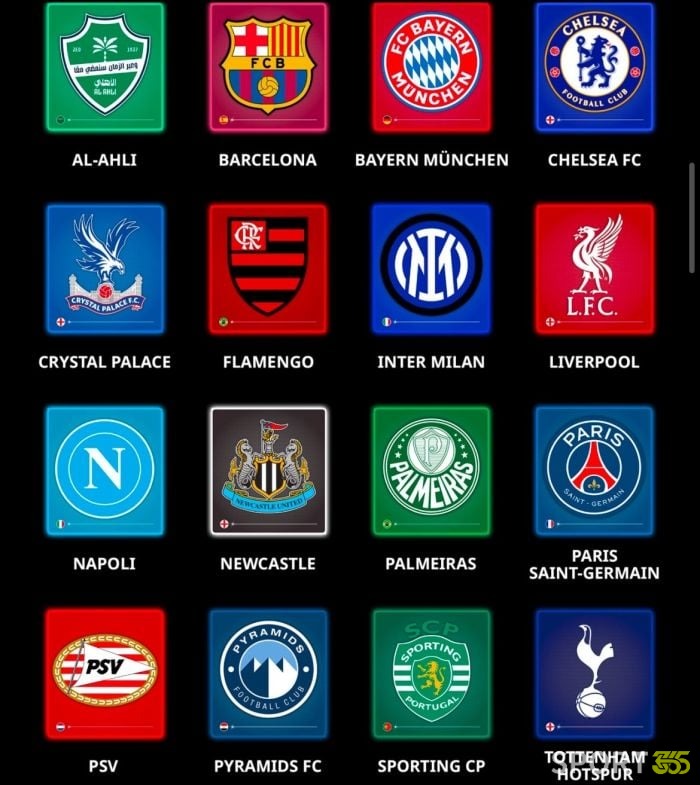Pick the Bayern München club
This screenshot has height=785, width=700.
(x=431, y=67)
